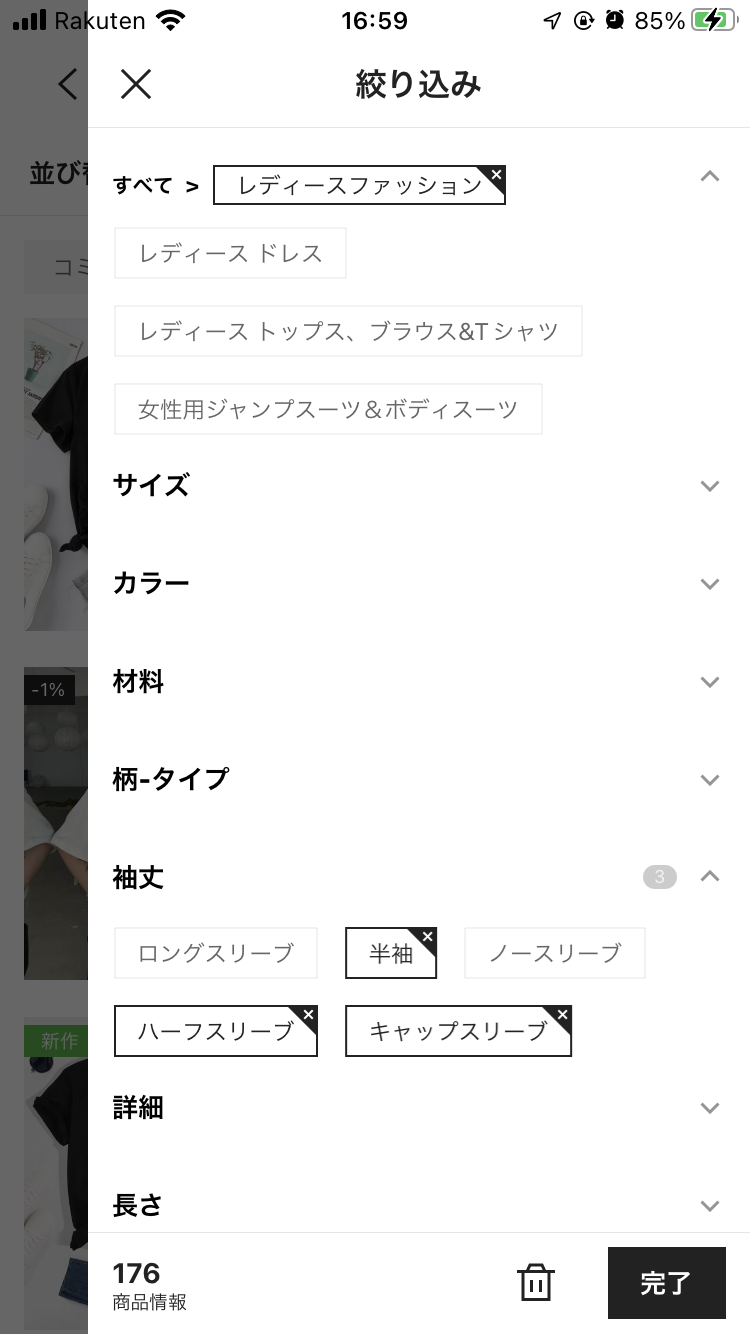Screen dimensions: 750x1334
Task: Select 女性用ジャンプスーツ&ボディスーツ chip
Action: coord(328,409)
